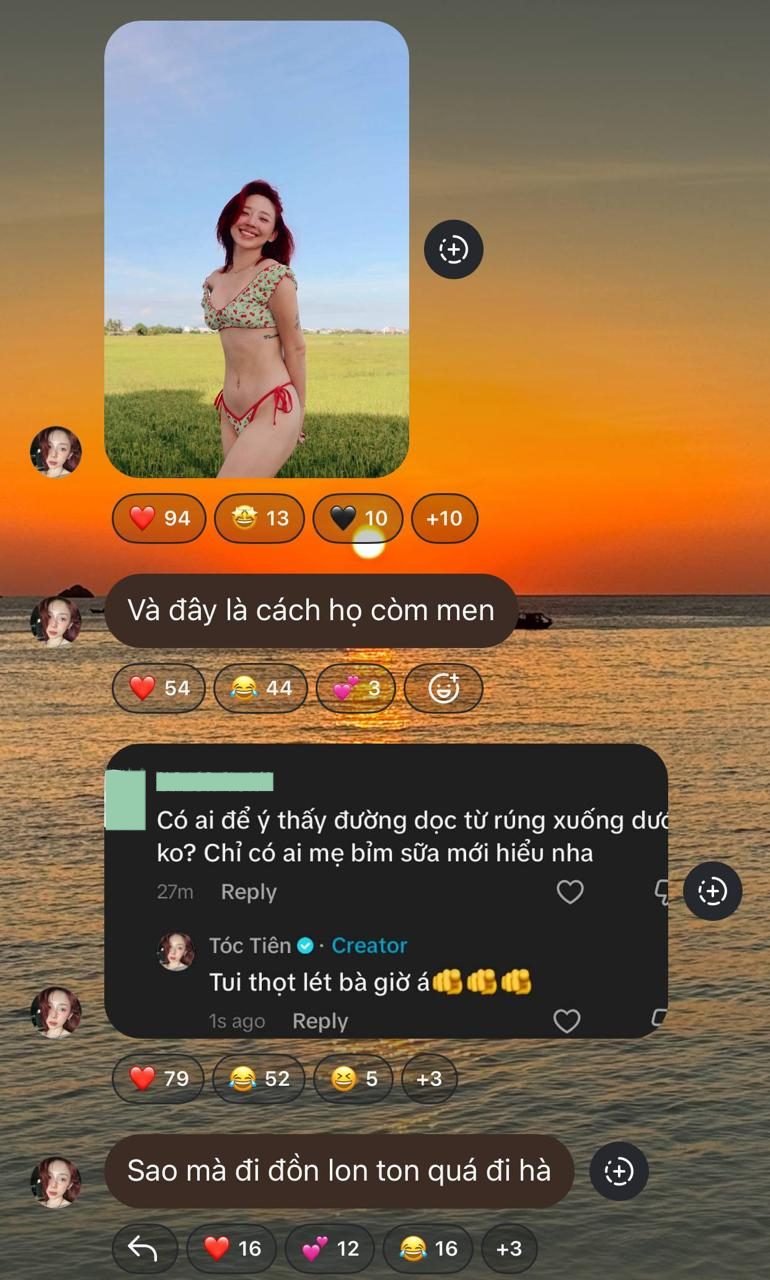The image size is (770, 1280).
Task: Open the Tóc Tiên comment screenshot message
Action: (385, 890)
